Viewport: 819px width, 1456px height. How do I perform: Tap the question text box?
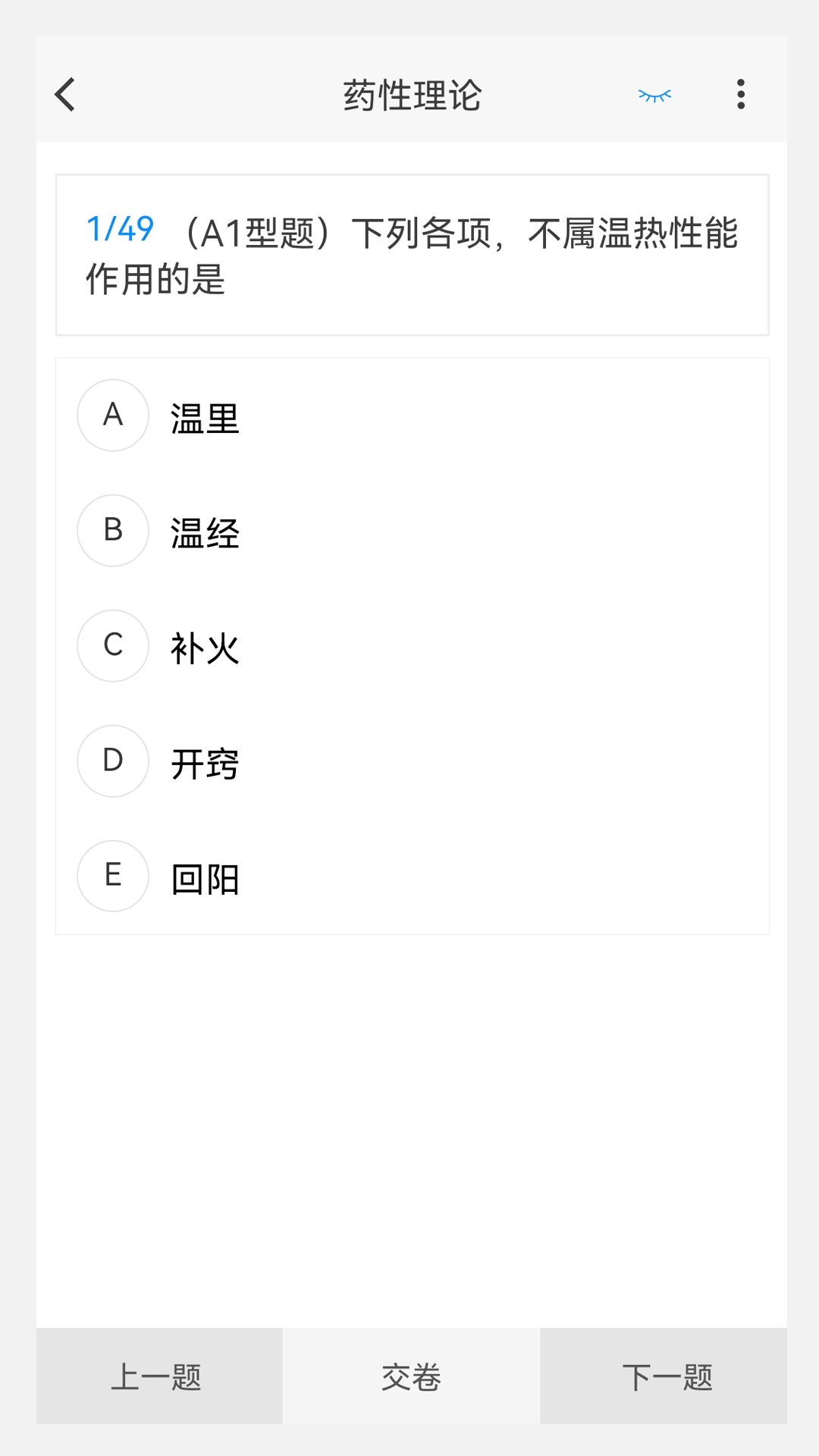pyautogui.click(x=412, y=255)
